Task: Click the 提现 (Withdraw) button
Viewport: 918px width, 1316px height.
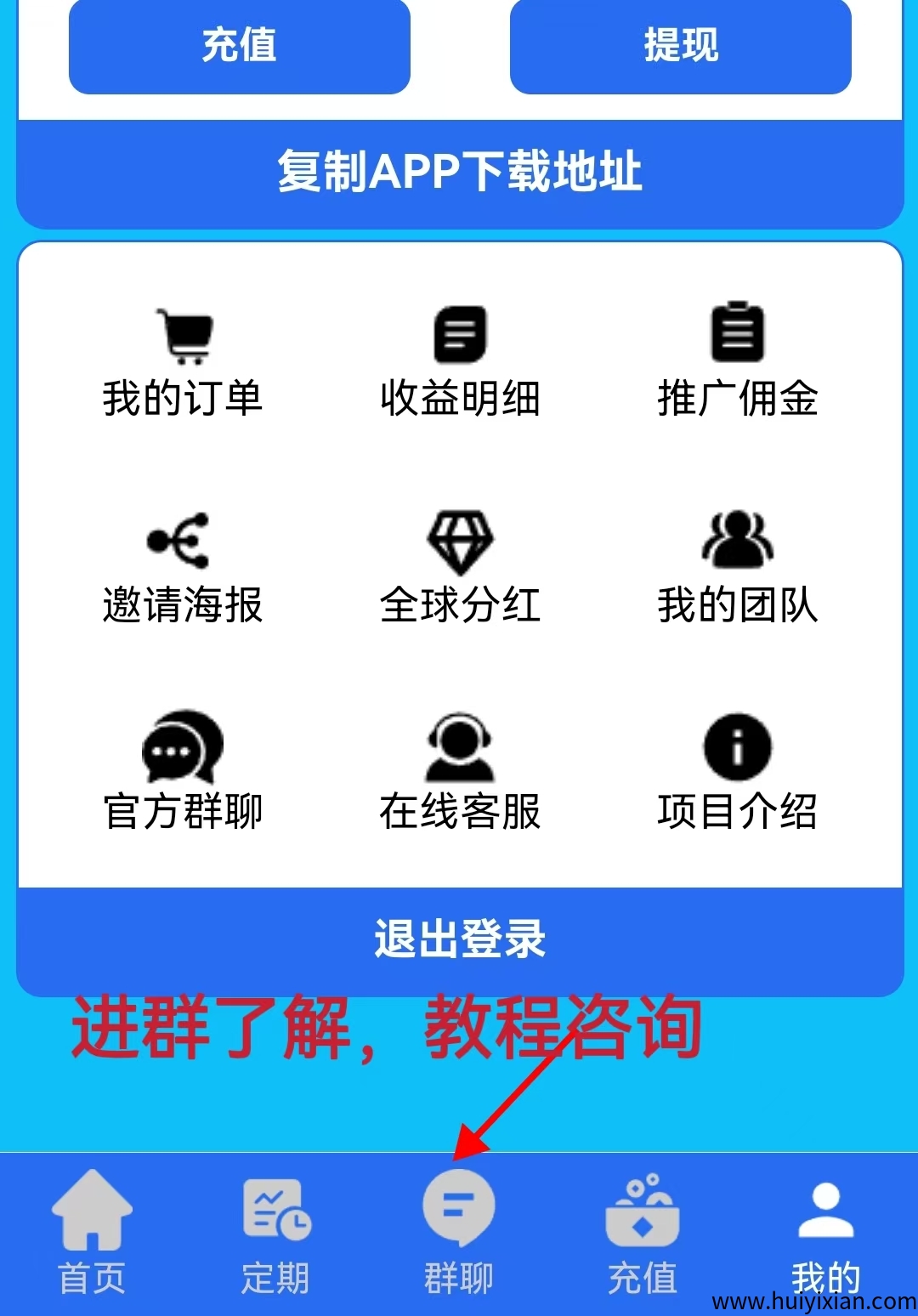Action: tap(681, 48)
